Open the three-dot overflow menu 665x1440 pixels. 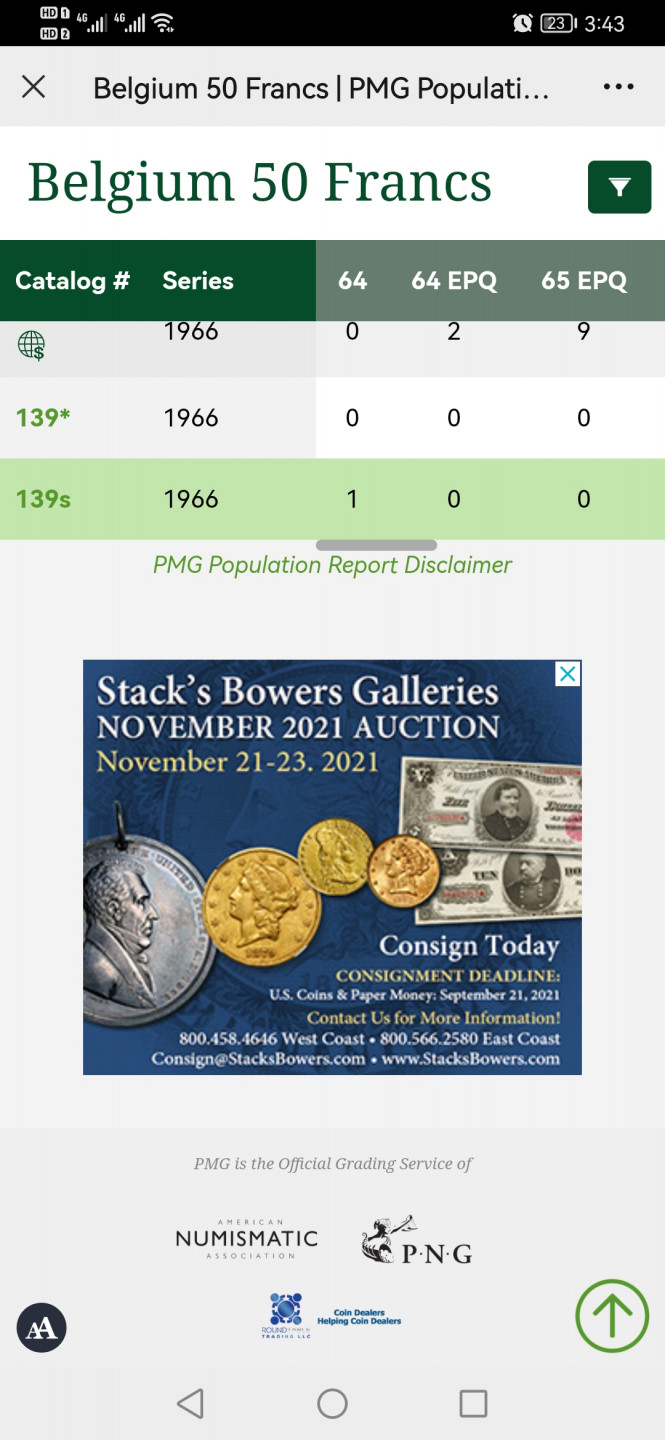coord(618,87)
